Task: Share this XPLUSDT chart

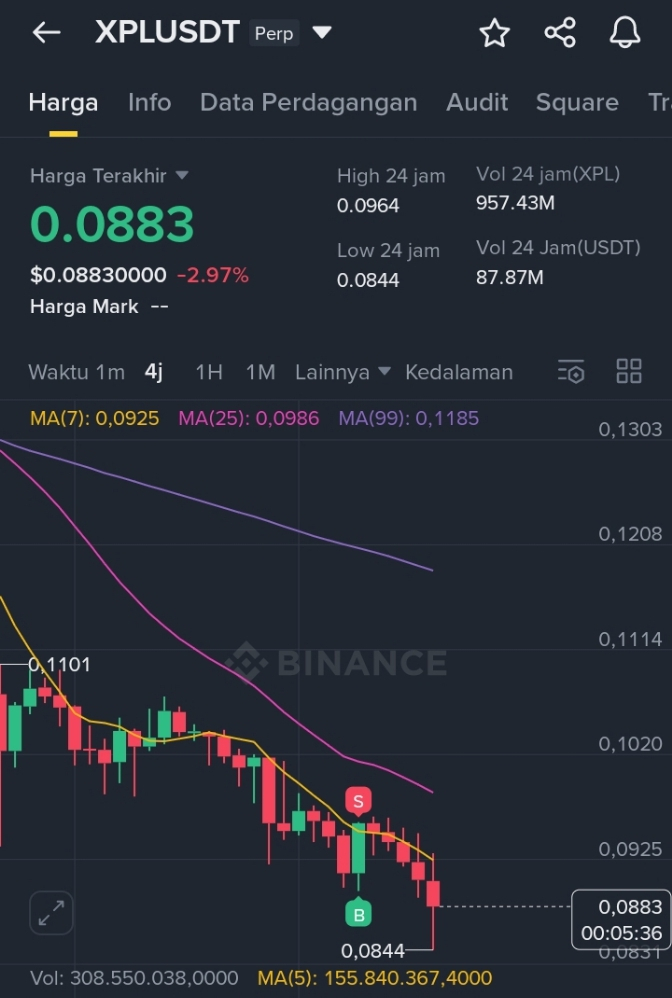Action: click(560, 33)
